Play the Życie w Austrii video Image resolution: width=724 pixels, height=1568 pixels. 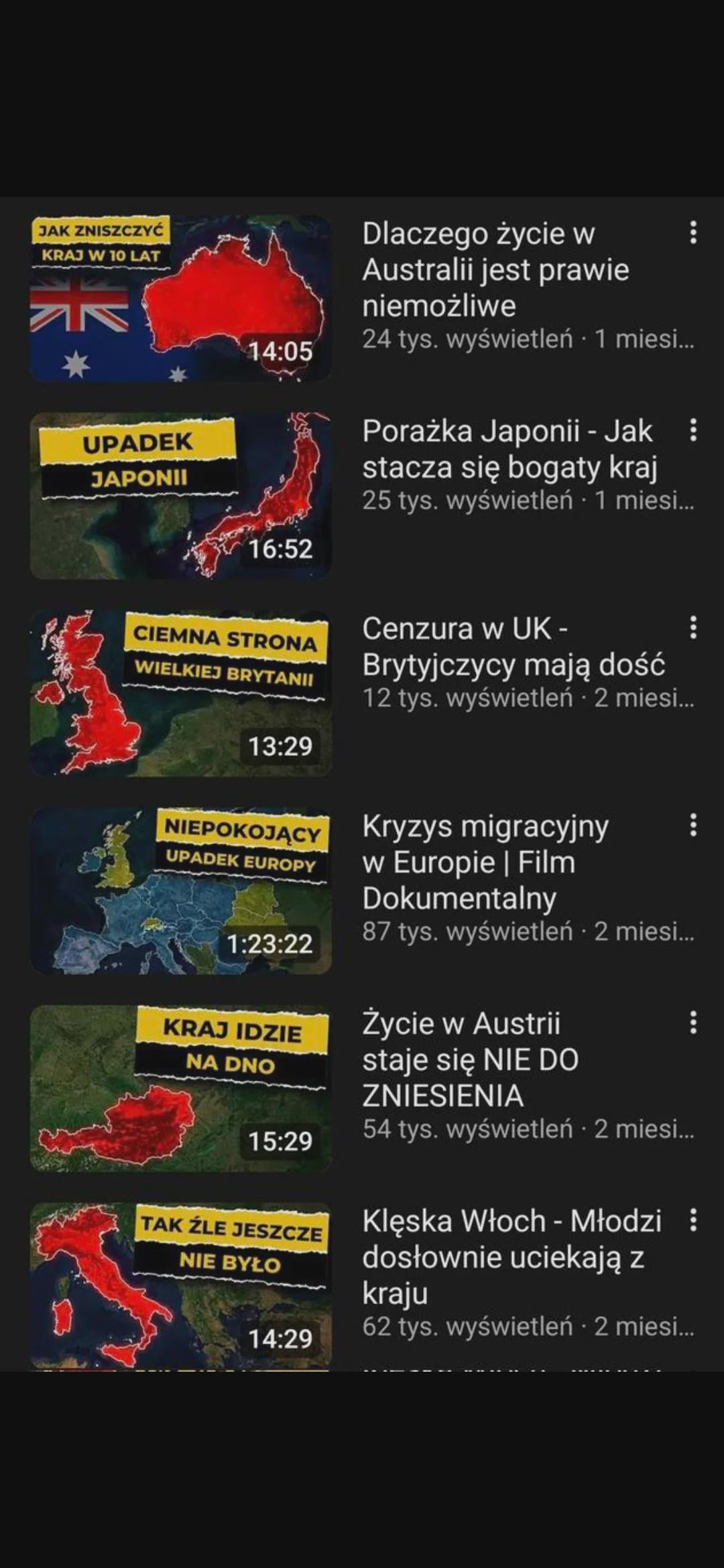(x=180, y=1088)
